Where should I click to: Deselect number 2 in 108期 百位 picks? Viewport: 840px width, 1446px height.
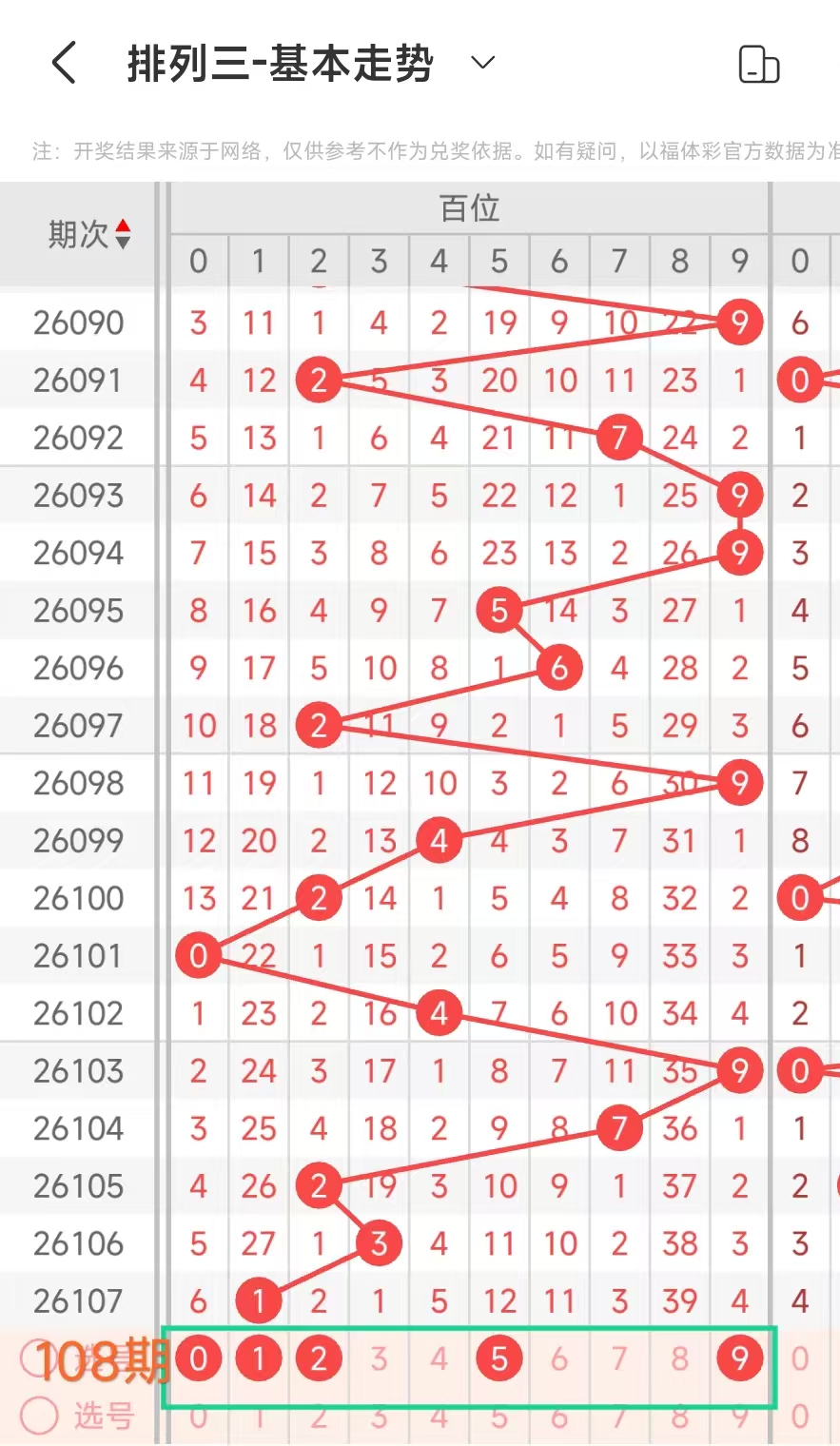(x=319, y=1358)
